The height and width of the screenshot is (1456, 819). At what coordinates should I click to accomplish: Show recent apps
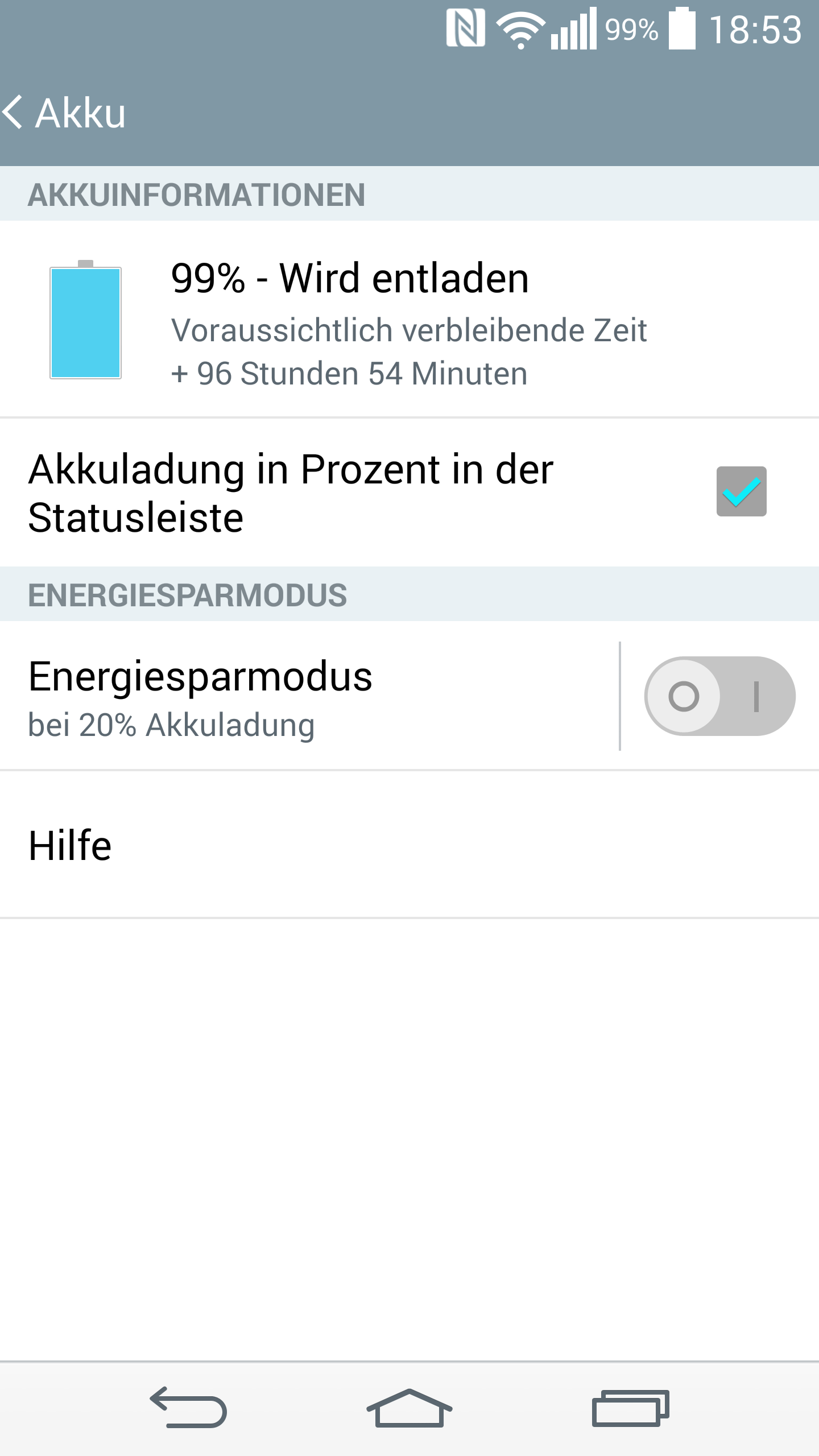coord(631,1408)
